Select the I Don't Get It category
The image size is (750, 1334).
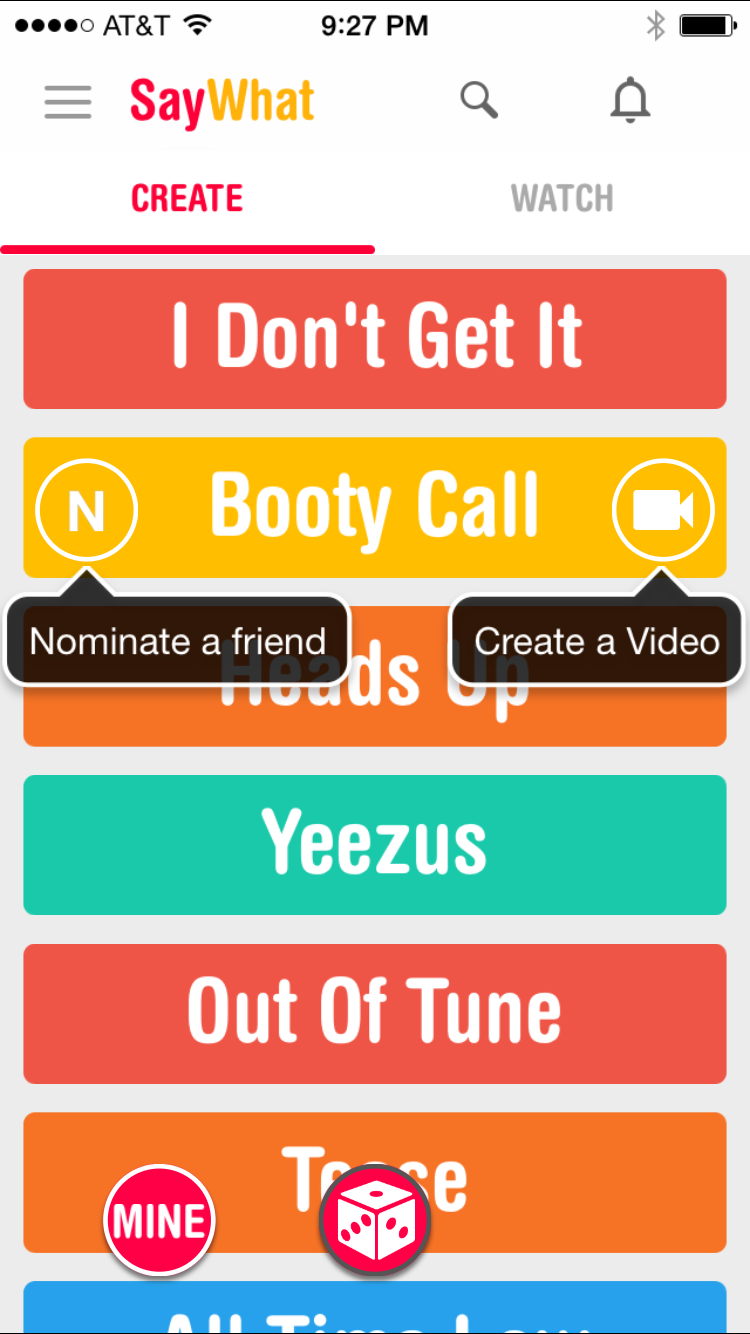374,338
